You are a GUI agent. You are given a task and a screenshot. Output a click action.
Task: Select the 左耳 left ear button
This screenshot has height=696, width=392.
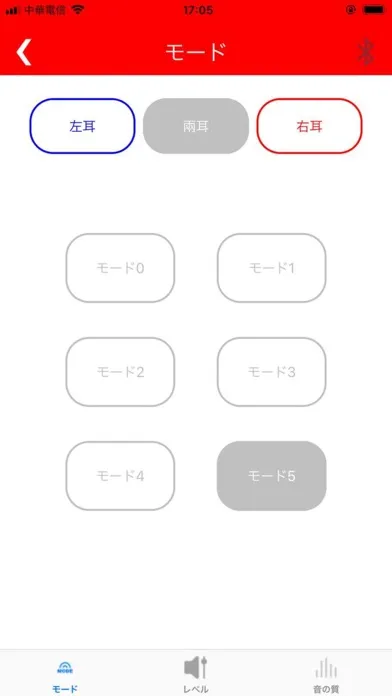[83, 126]
